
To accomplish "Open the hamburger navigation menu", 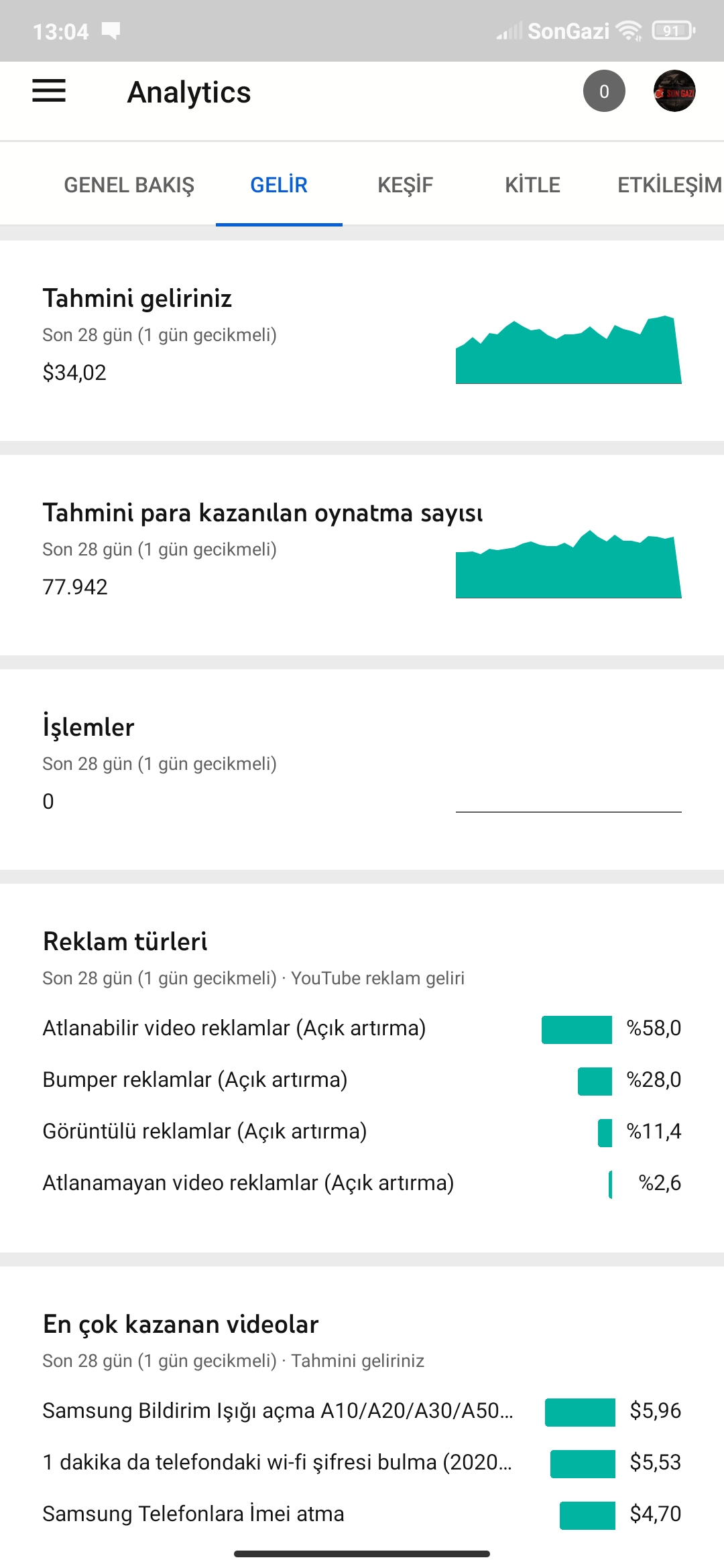I will tap(49, 91).
